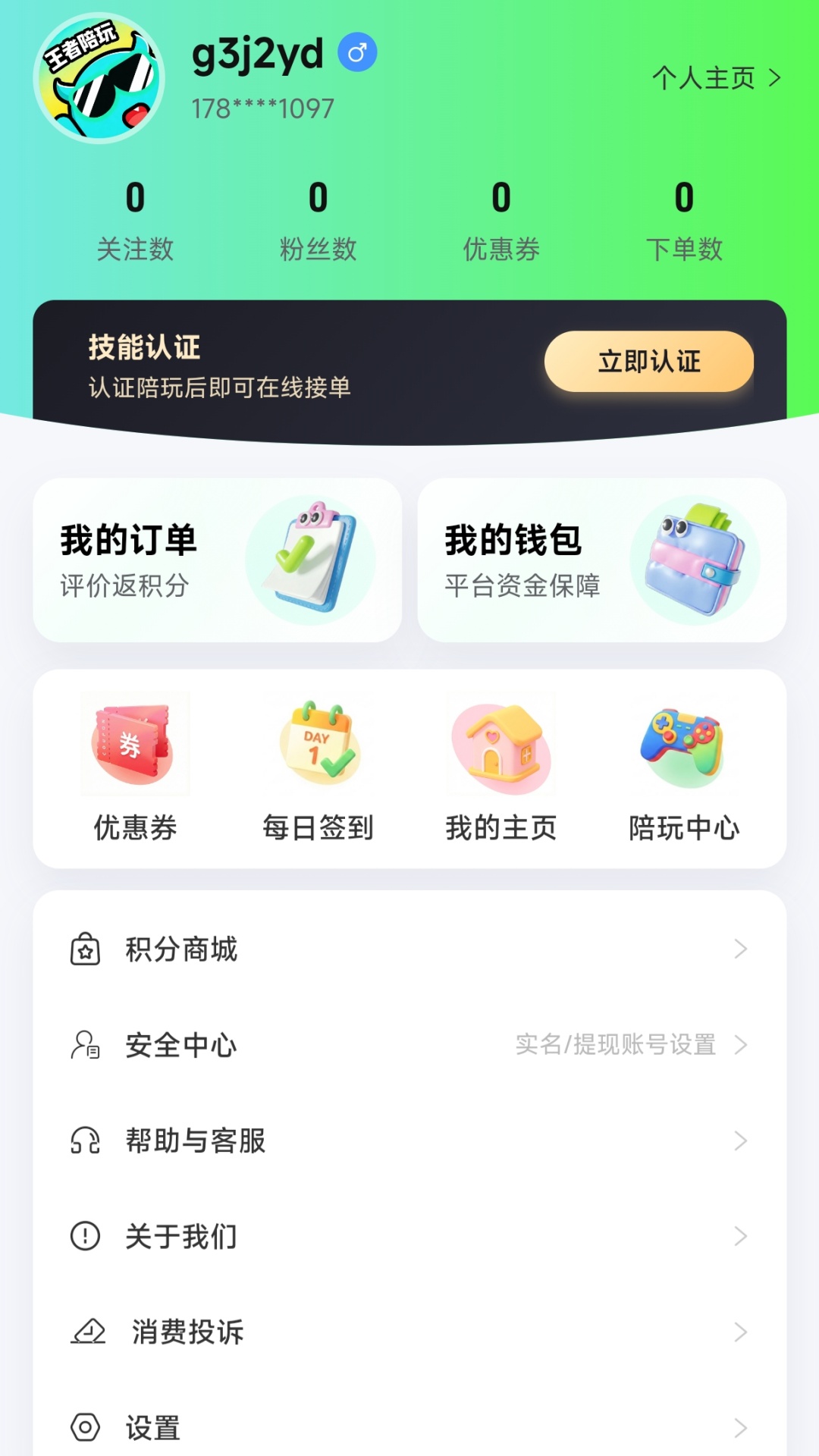The width and height of the screenshot is (819, 1456).
Task: Open 关于我们 about us row
Action: [409, 1236]
